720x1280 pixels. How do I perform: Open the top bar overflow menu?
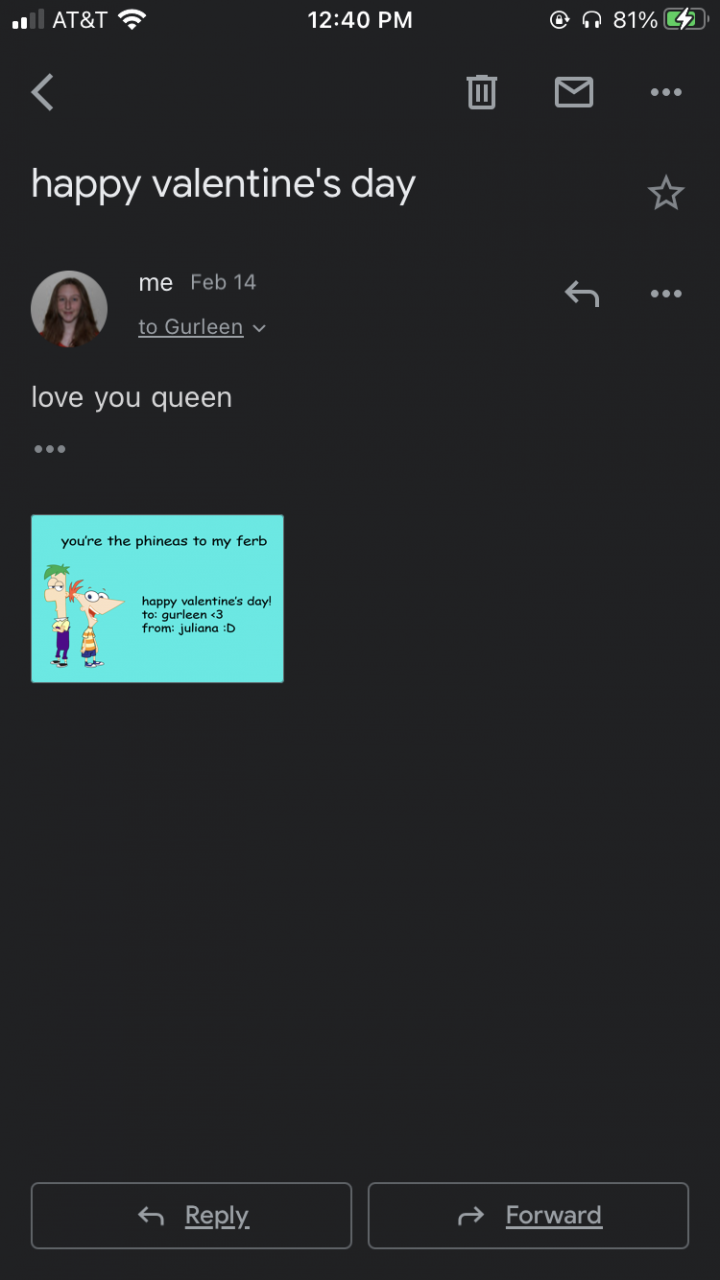click(665, 93)
